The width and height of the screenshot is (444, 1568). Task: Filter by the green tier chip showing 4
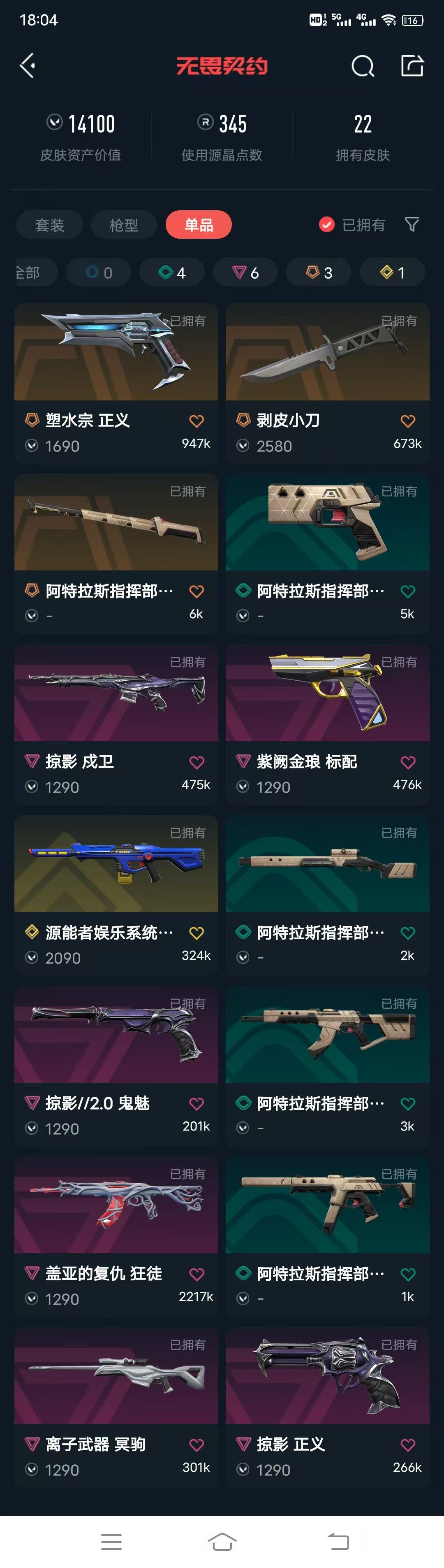[172, 272]
